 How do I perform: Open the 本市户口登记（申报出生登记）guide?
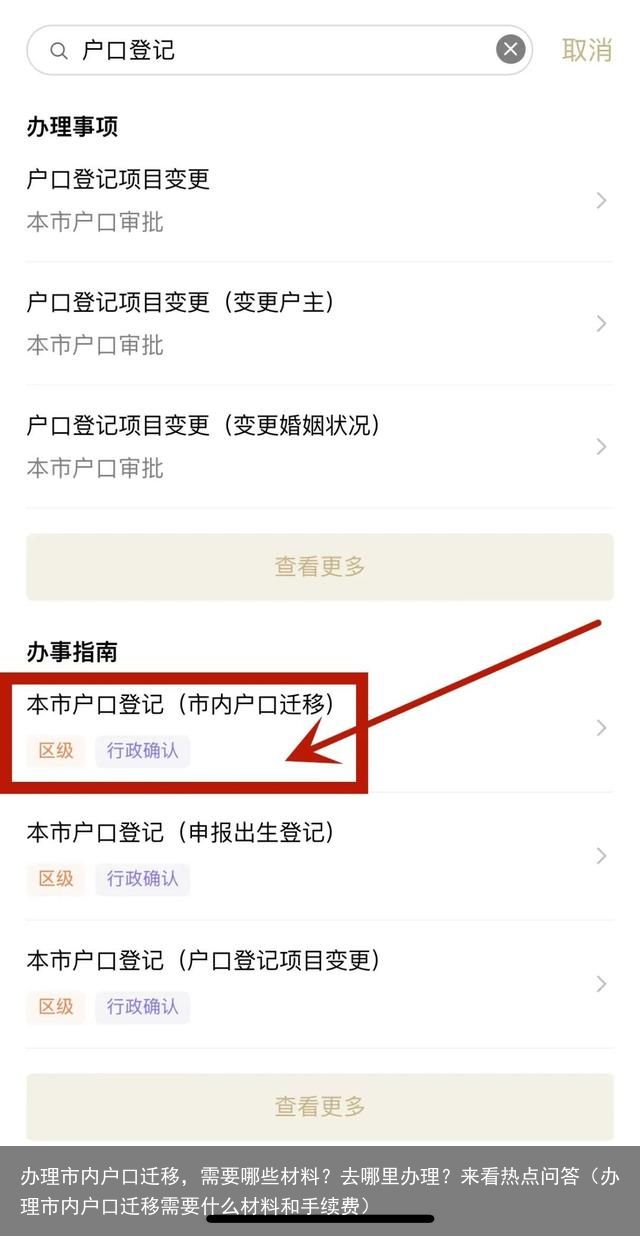click(318, 855)
